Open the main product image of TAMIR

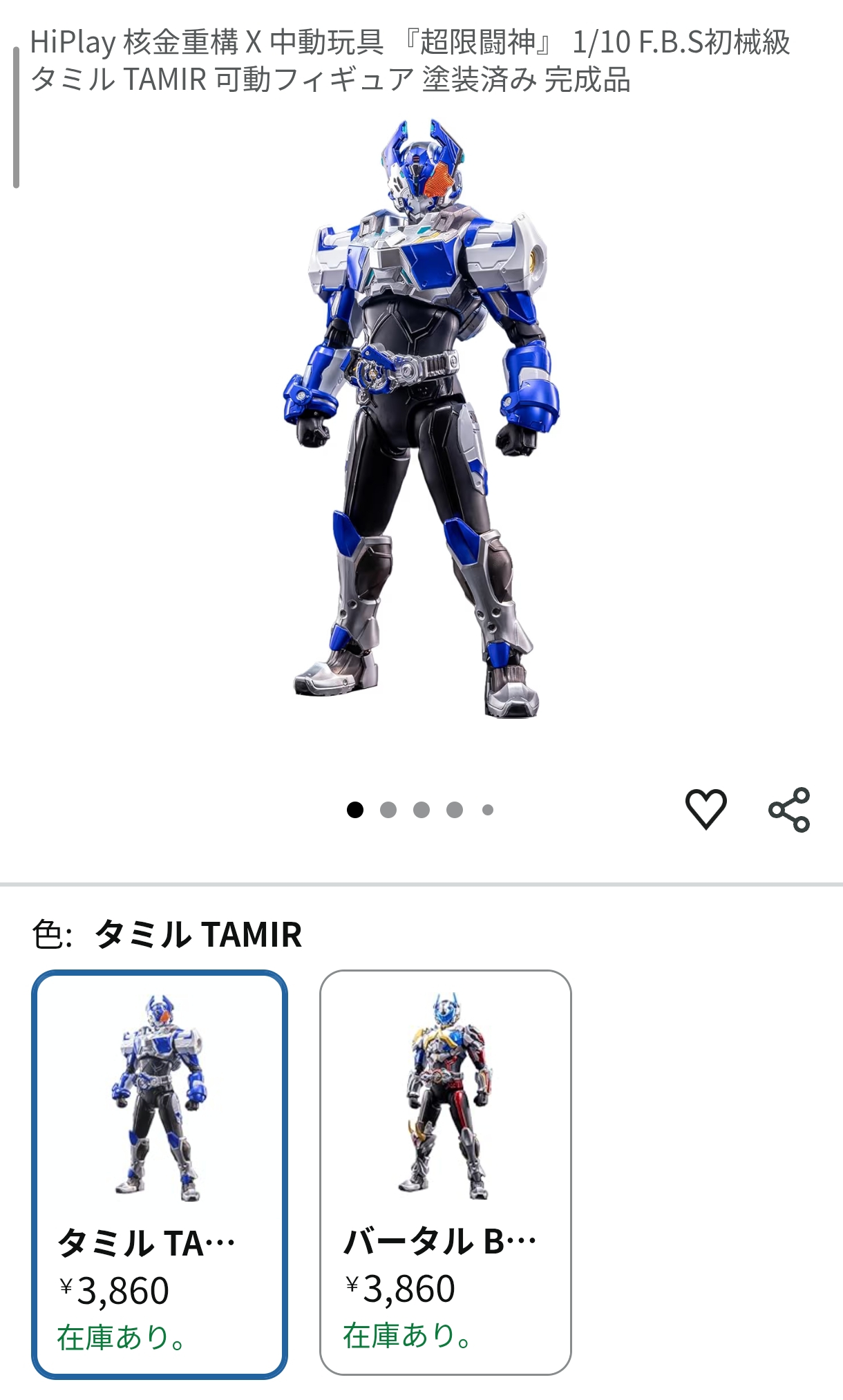[x=420, y=419]
